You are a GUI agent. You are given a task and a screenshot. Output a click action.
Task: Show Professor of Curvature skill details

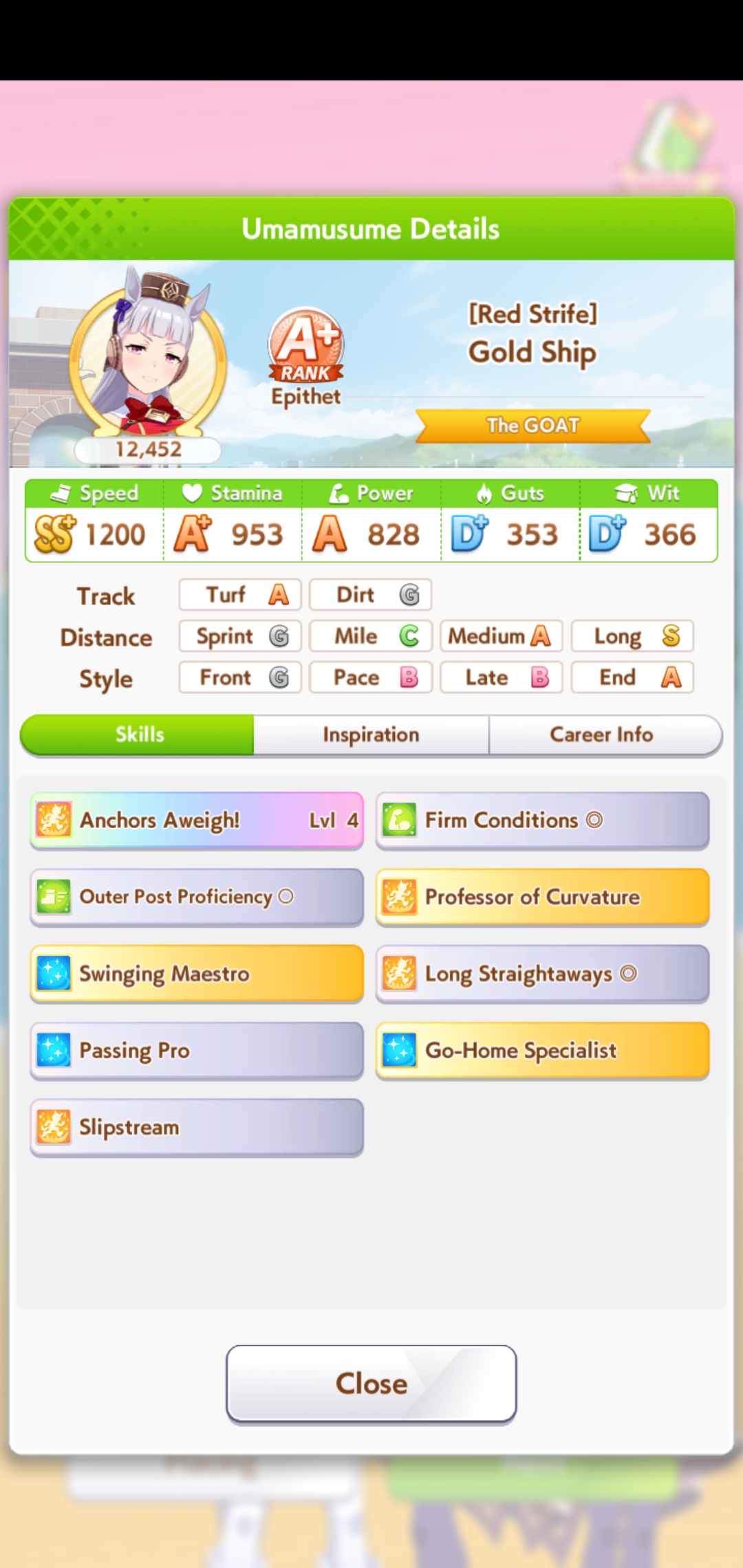point(542,897)
